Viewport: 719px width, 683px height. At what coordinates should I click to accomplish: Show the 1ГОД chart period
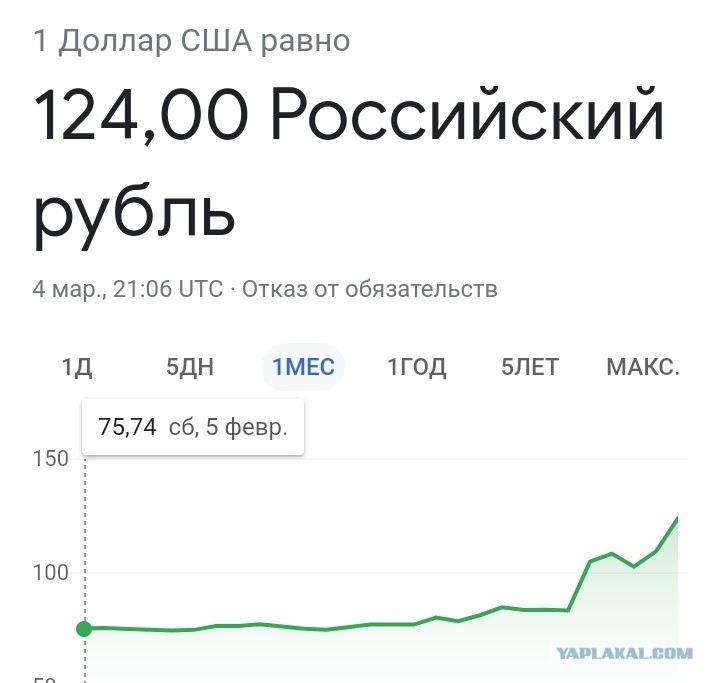(x=416, y=367)
